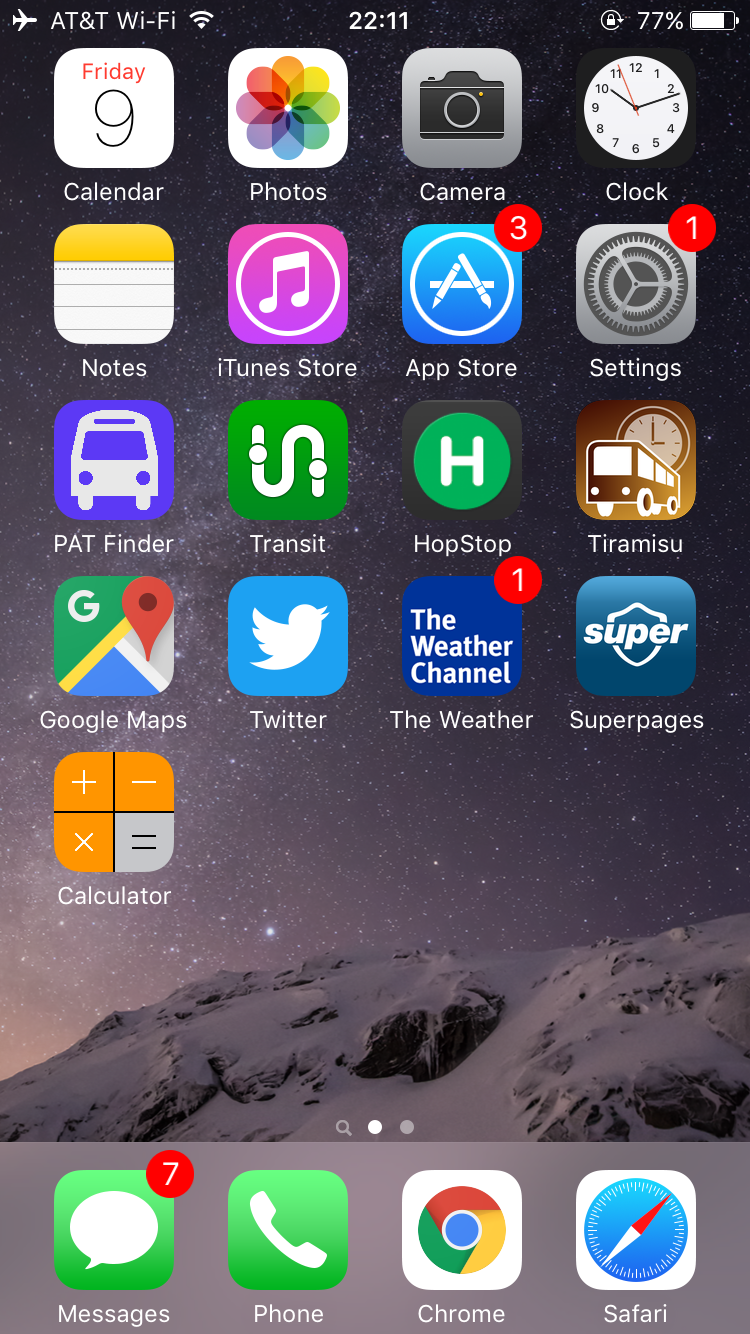Open the Transit app
Viewport: 750px width, 1334px height.
pos(288,460)
